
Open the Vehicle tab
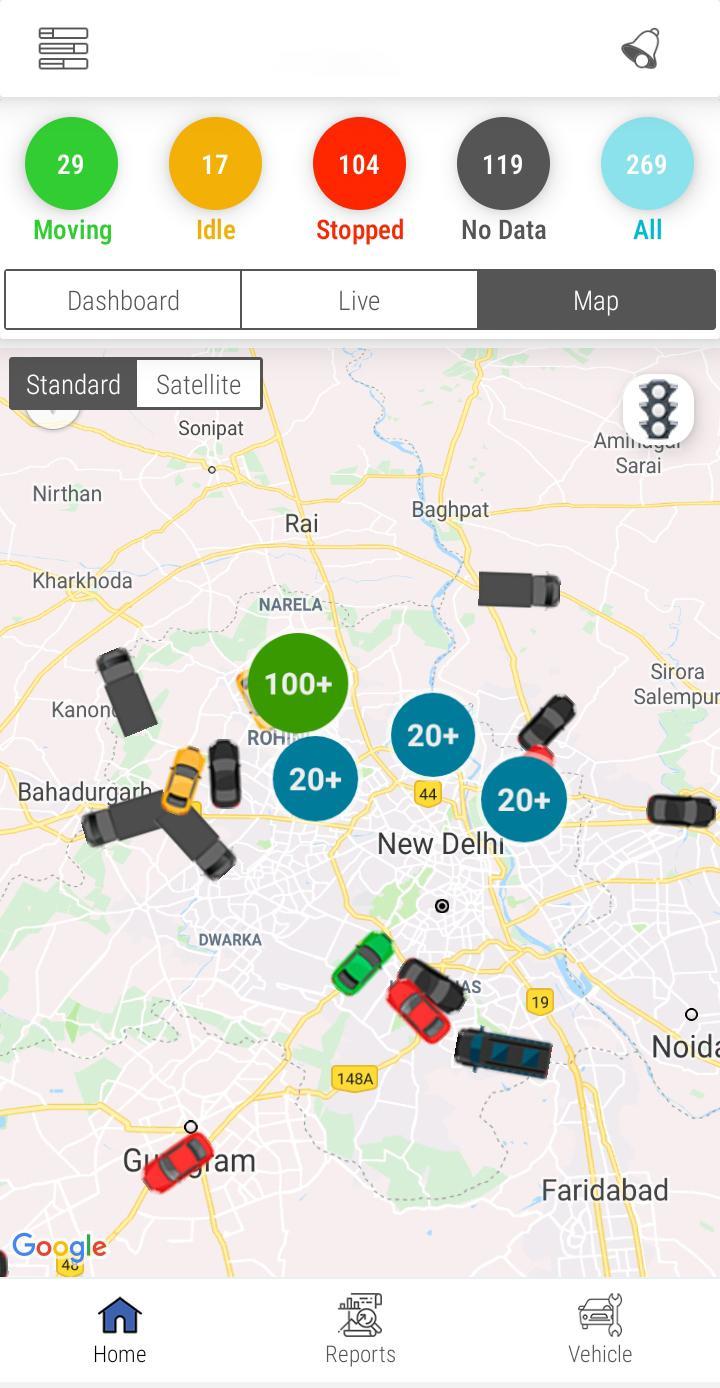pos(600,1330)
